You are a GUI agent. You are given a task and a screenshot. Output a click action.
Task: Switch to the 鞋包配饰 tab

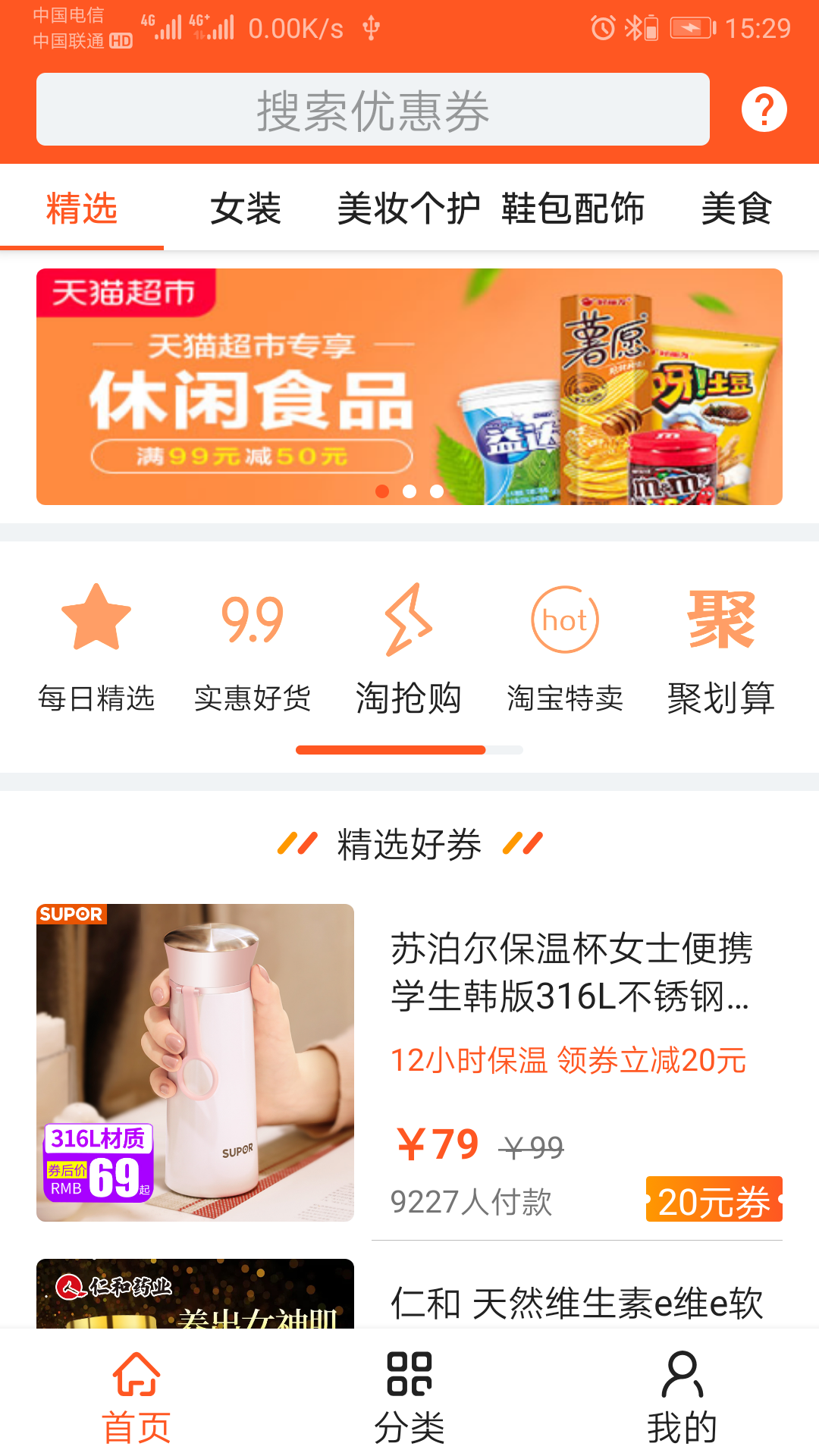573,208
